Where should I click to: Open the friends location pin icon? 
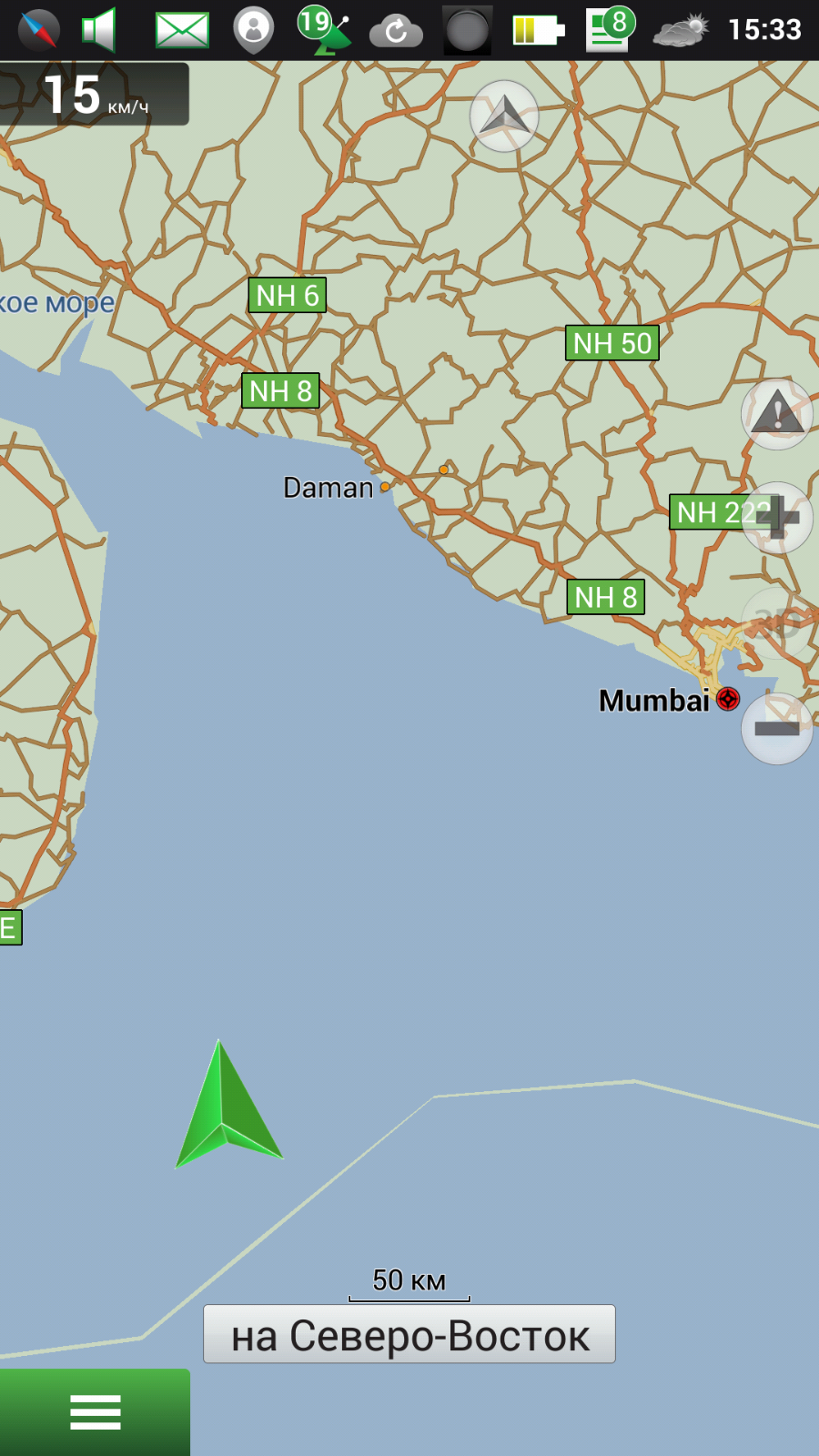click(254, 30)
